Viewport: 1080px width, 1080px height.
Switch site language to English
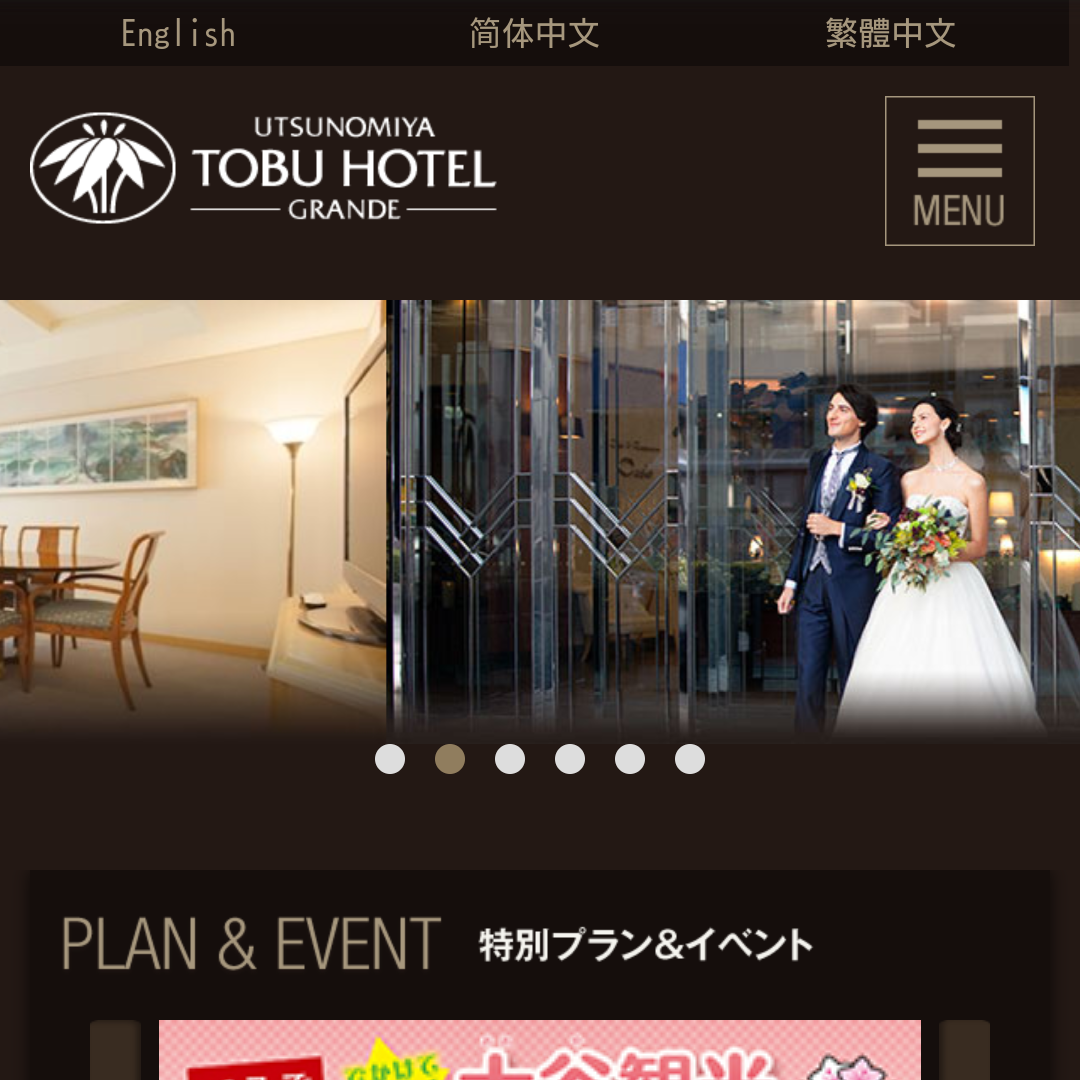click(178, 34)
